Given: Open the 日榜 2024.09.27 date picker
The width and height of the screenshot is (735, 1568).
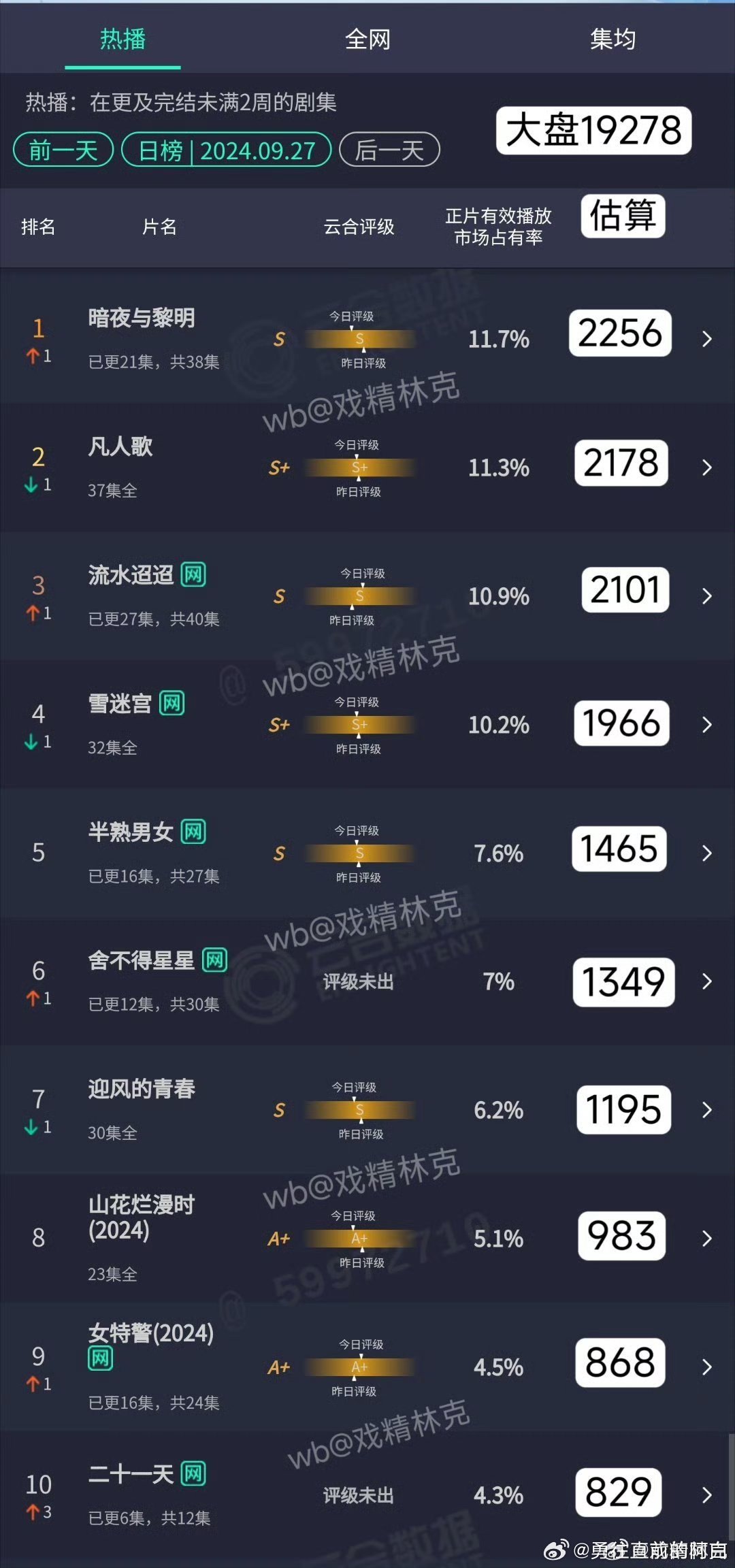Looking at the screenshot, I should [227, 150].
